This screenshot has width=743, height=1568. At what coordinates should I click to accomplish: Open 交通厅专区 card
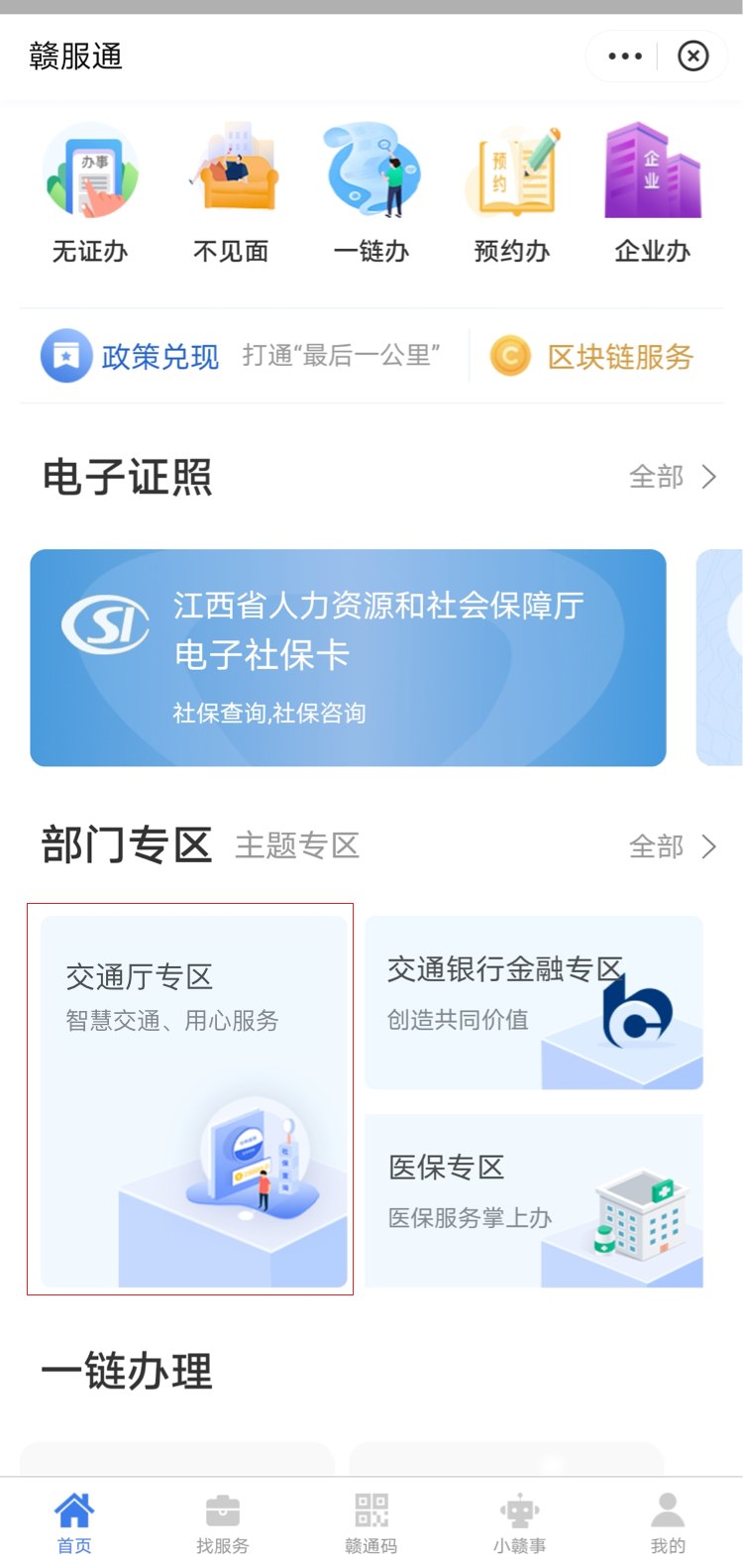[193, 1100]
